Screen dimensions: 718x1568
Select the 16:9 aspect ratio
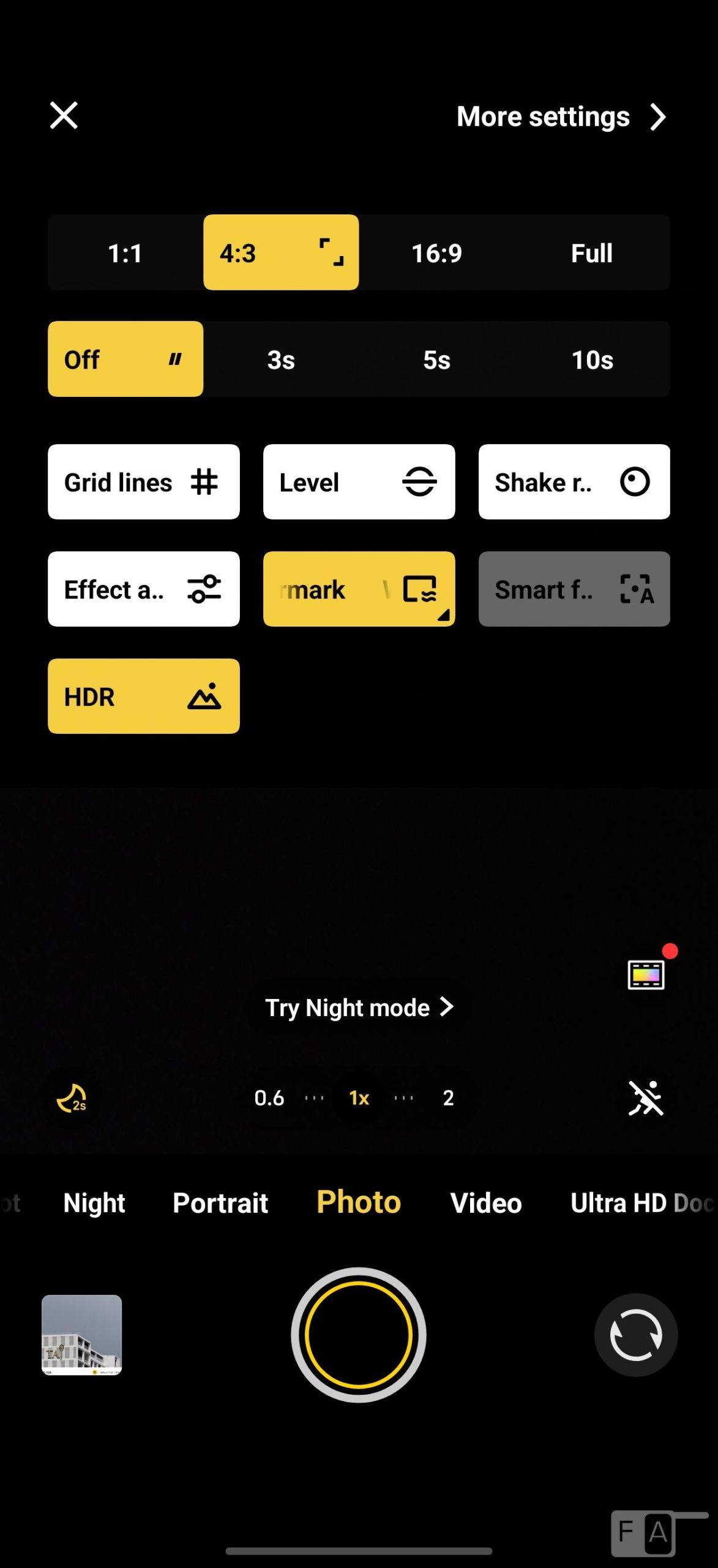pyautogui.click(x=436, y=253)
